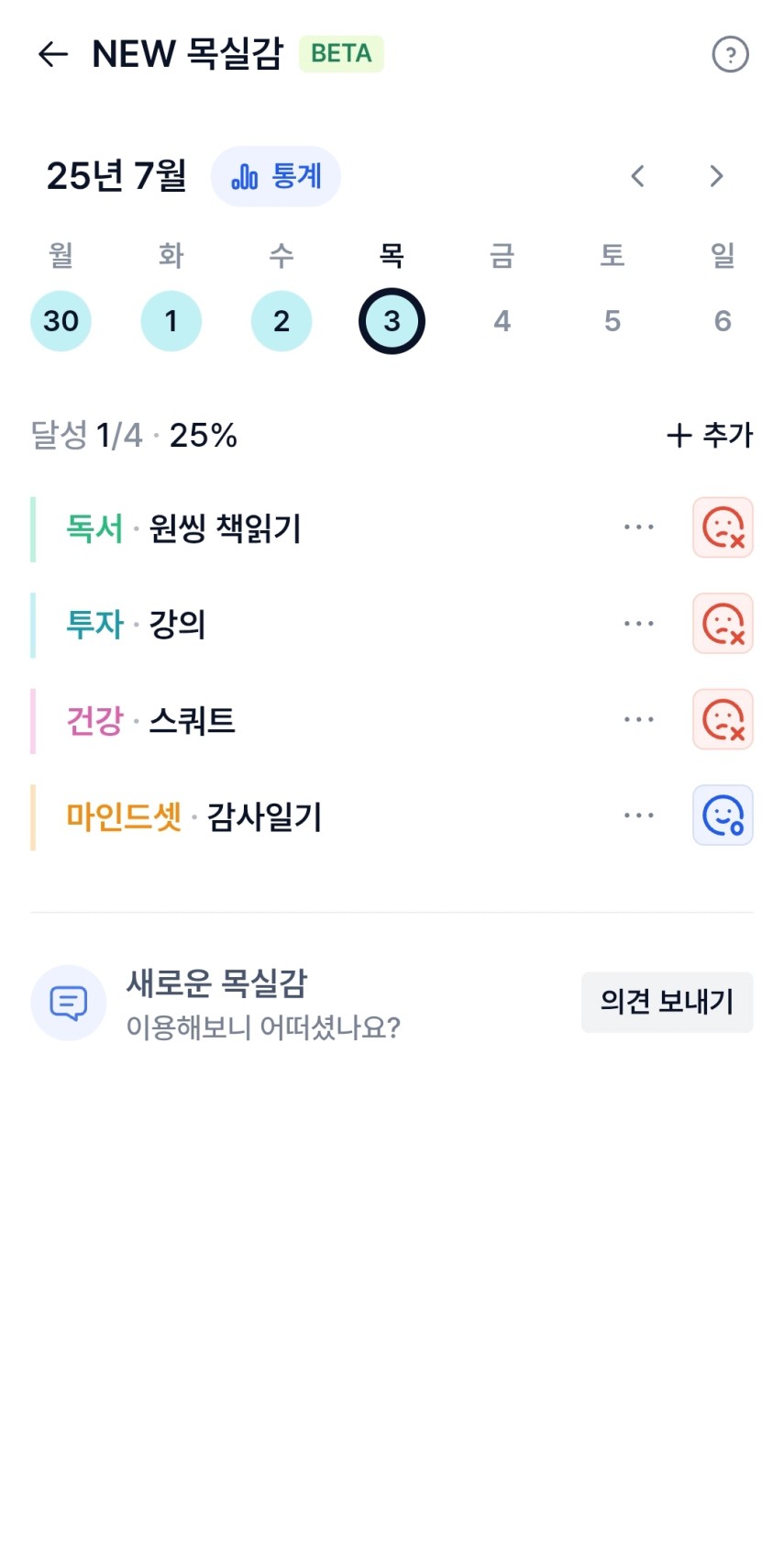Select Monday the 30th
The width and height of the screenshot is (784, 1543).
point(61,321)
